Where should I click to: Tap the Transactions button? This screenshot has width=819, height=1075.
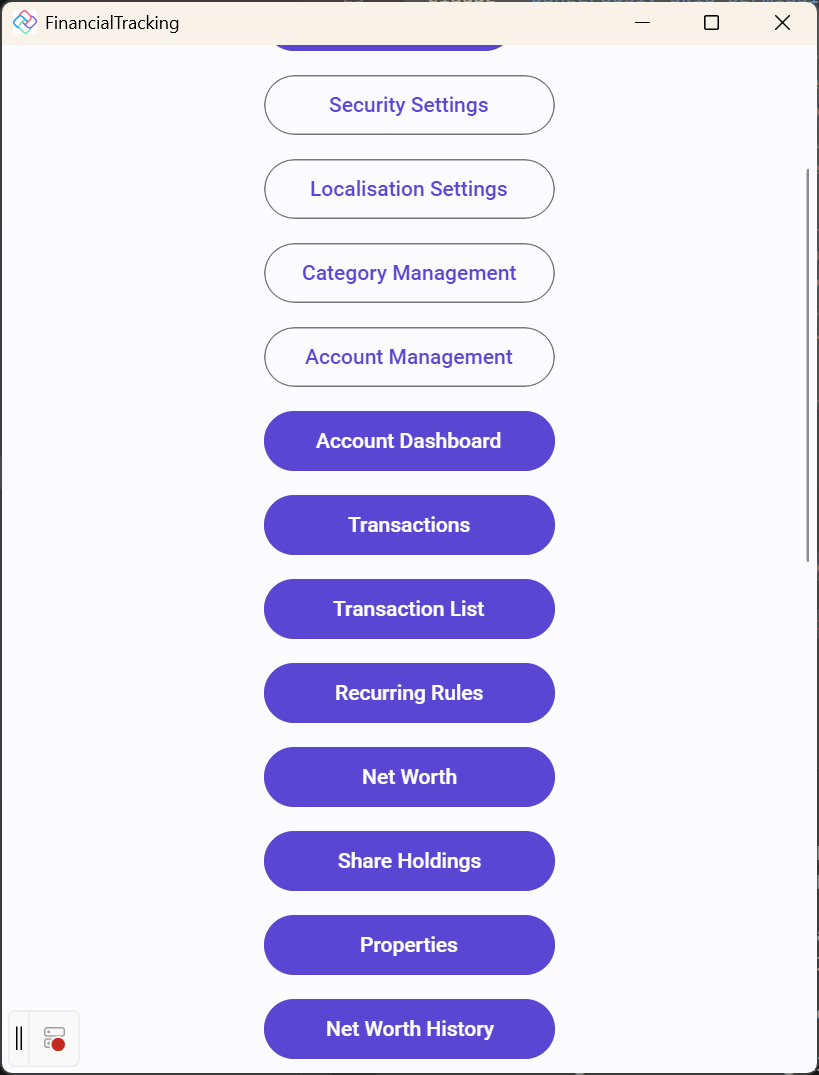tap(409, 525)
